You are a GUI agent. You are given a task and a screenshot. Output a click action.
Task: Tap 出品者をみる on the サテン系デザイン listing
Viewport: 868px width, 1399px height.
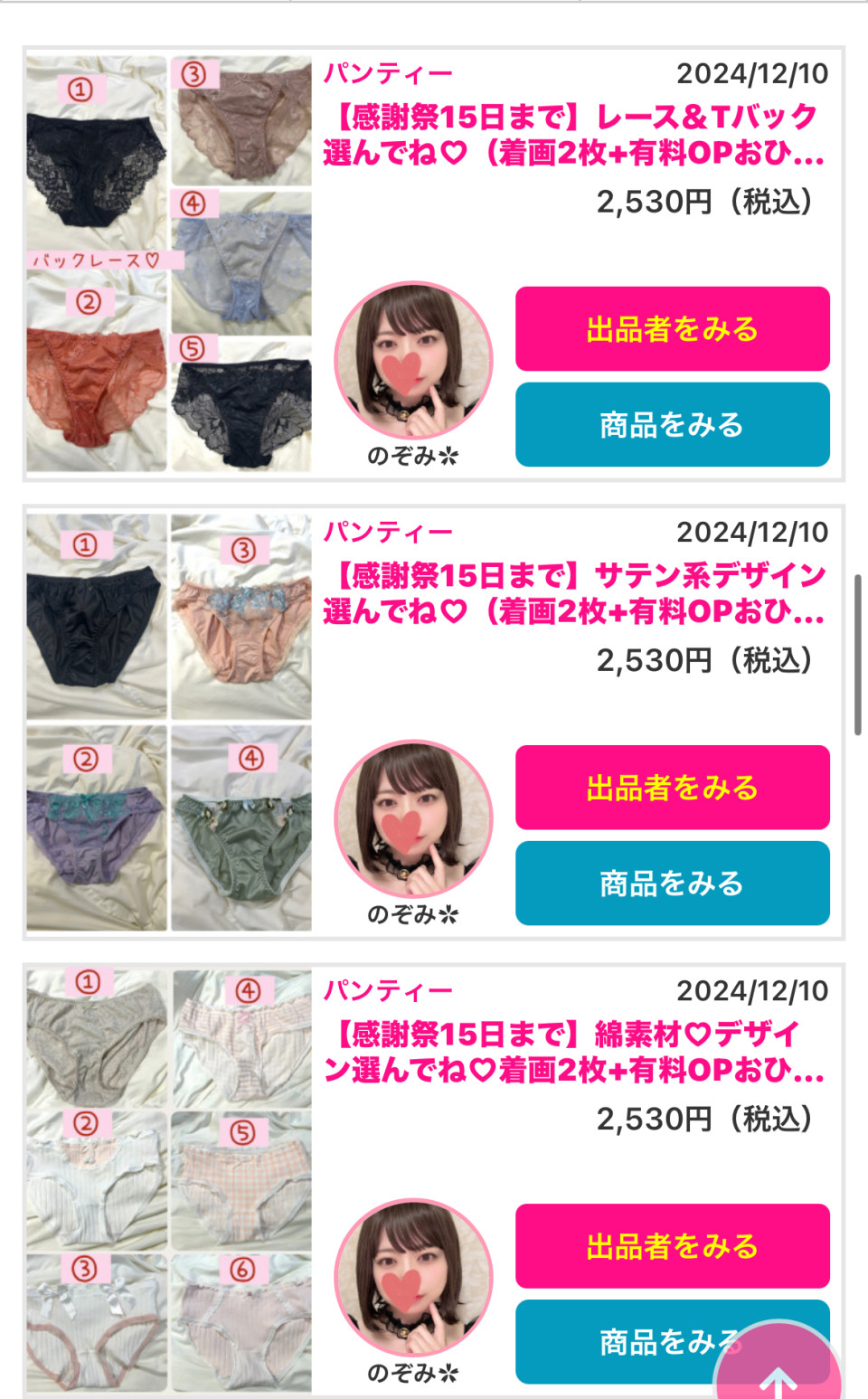click(x=672, y=788)
